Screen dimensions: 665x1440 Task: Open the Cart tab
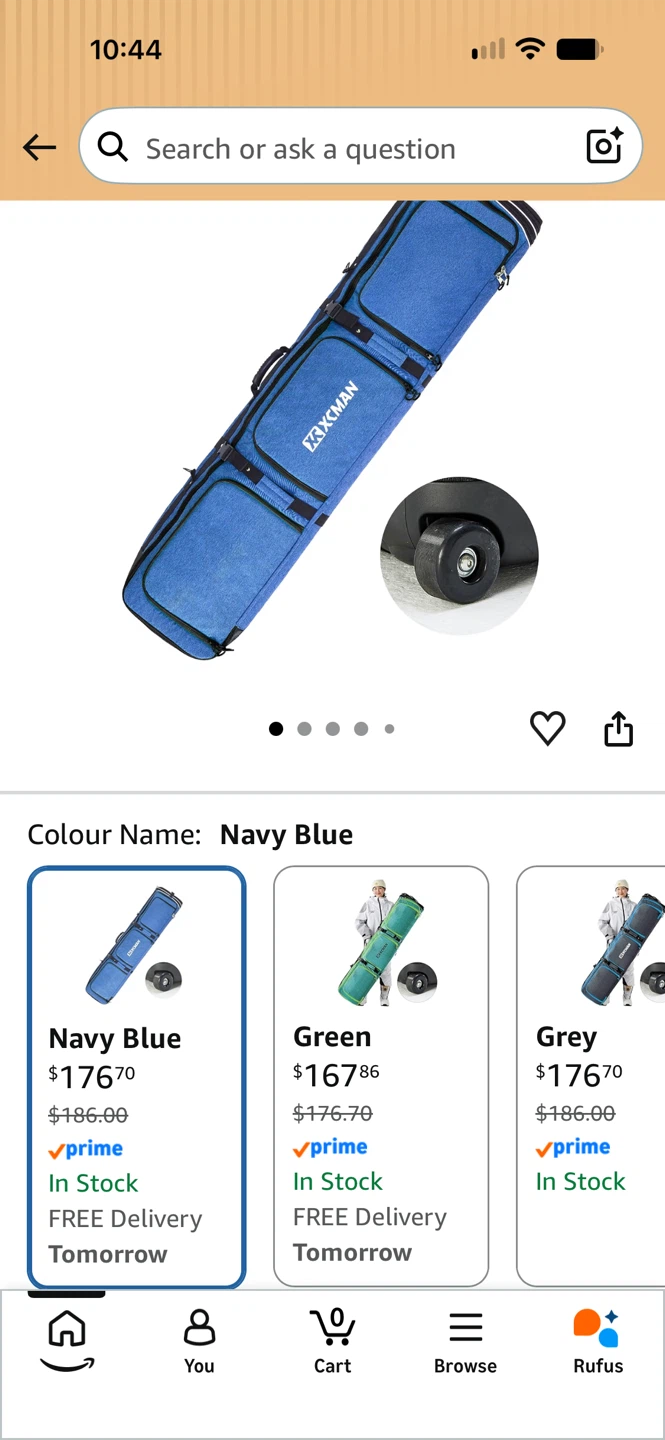pos(332,1342)
